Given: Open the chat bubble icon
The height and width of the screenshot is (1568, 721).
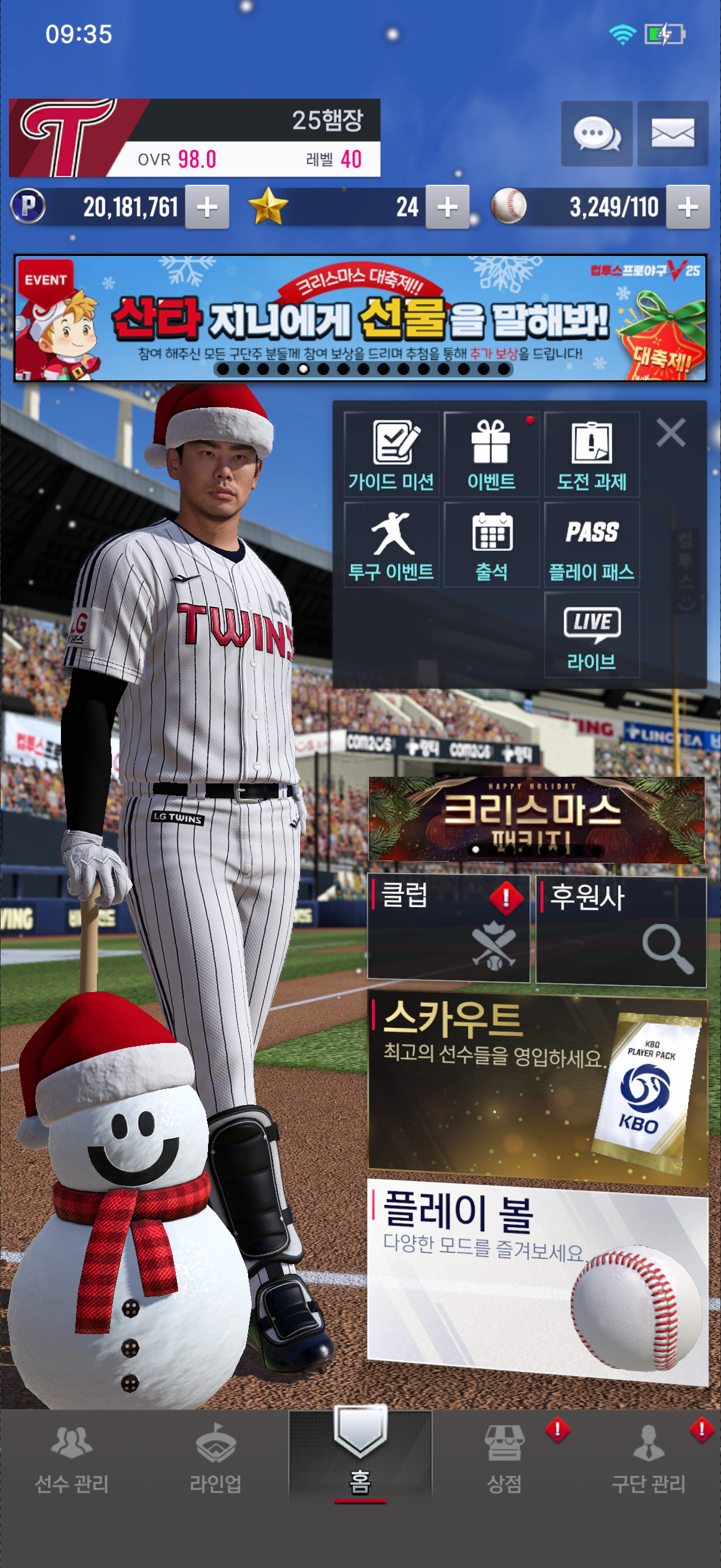Looking at the screenshot, I should coord(596,134).
